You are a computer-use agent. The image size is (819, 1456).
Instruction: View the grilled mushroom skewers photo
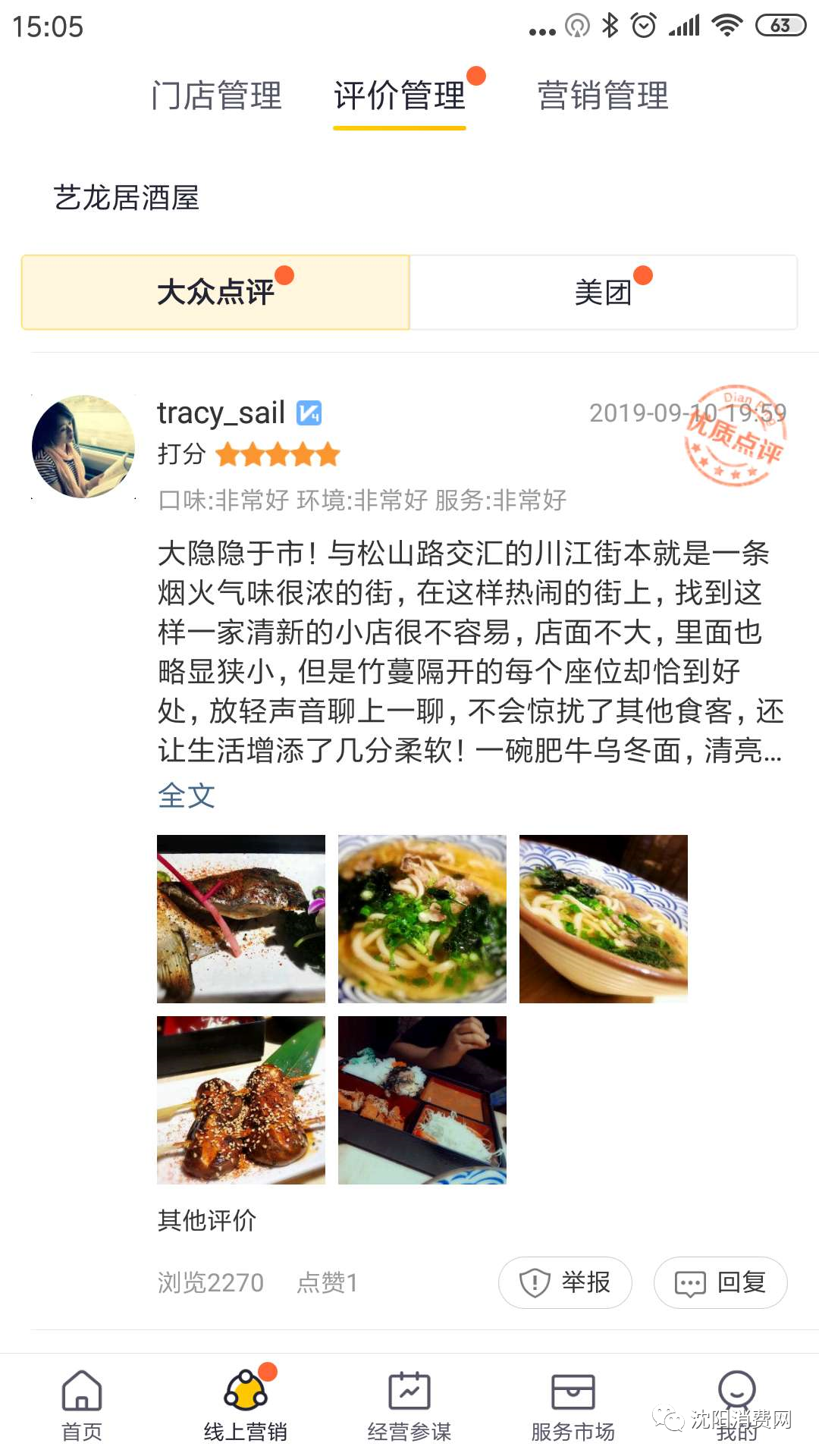[241, 1100]
